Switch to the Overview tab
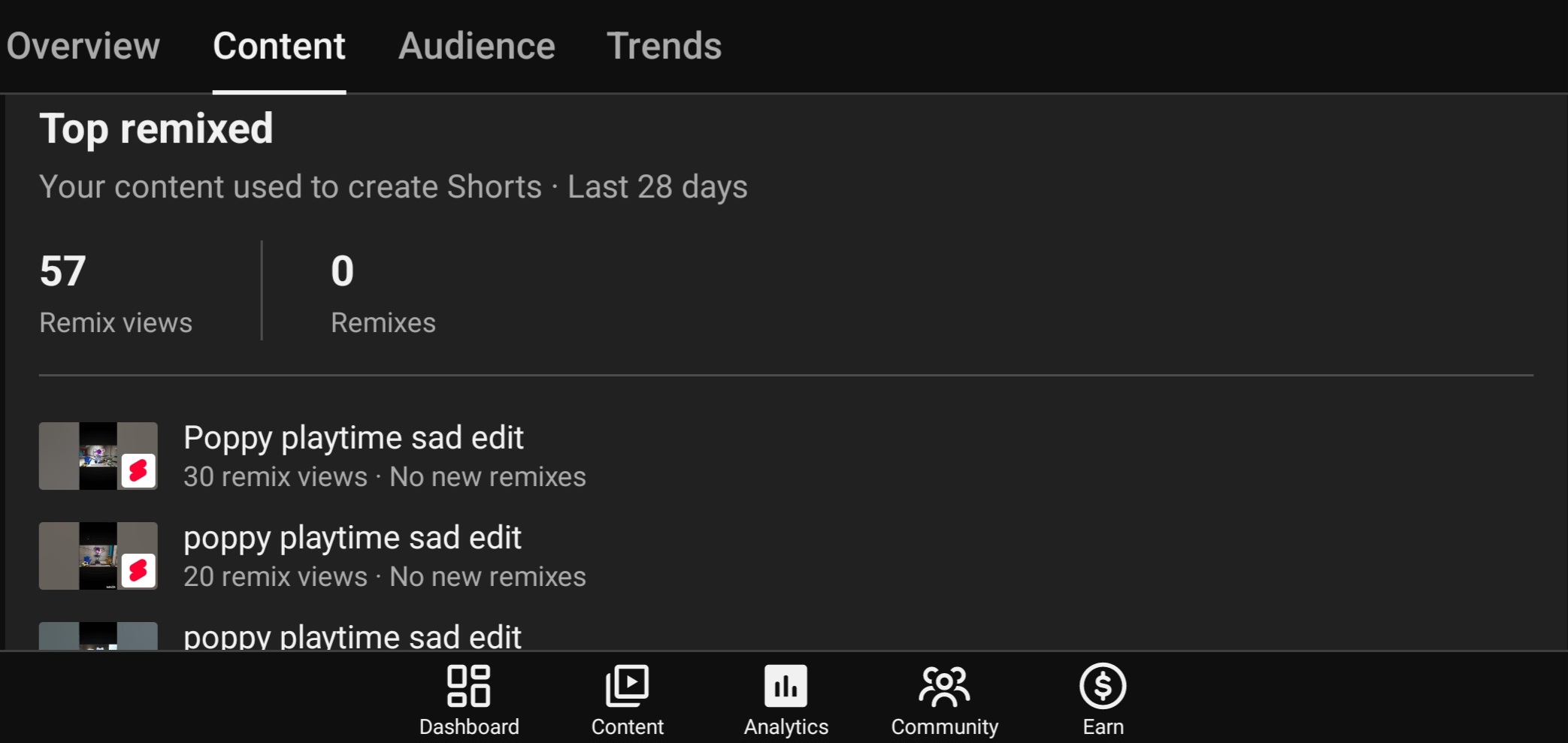This screenshot has width=1568, height=743. pyautogui.click(x=83, y=47)
